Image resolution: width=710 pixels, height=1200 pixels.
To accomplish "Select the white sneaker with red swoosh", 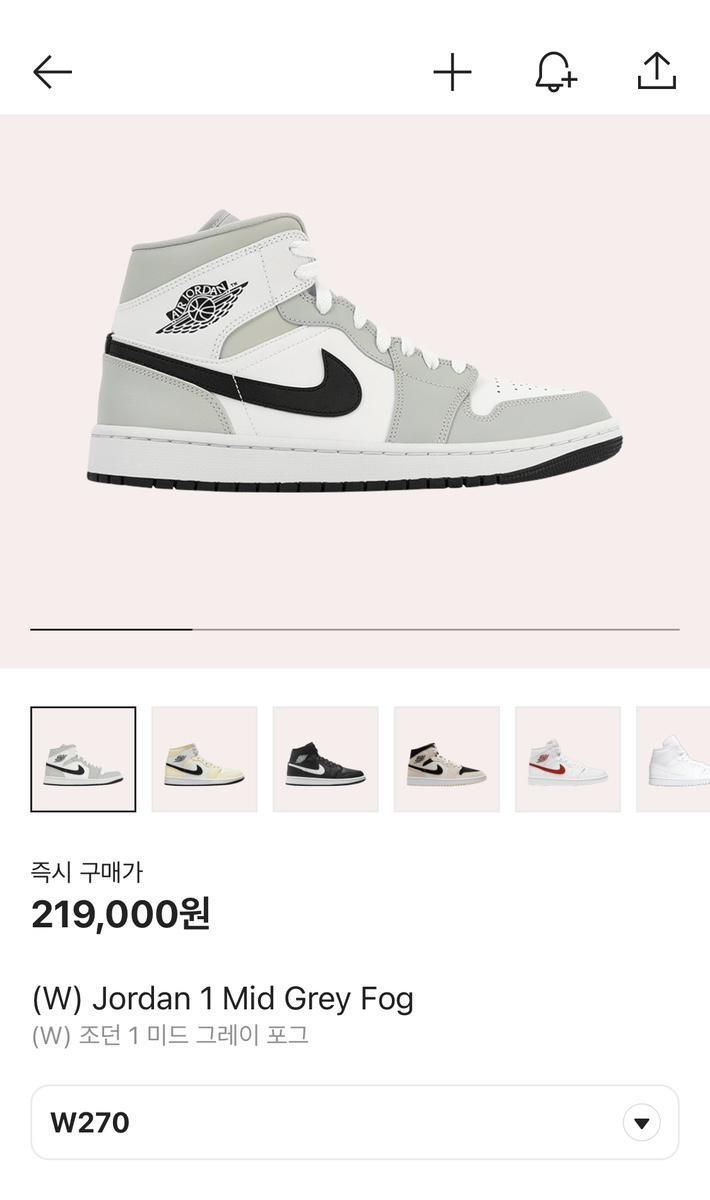I will [x=567, y=759].
